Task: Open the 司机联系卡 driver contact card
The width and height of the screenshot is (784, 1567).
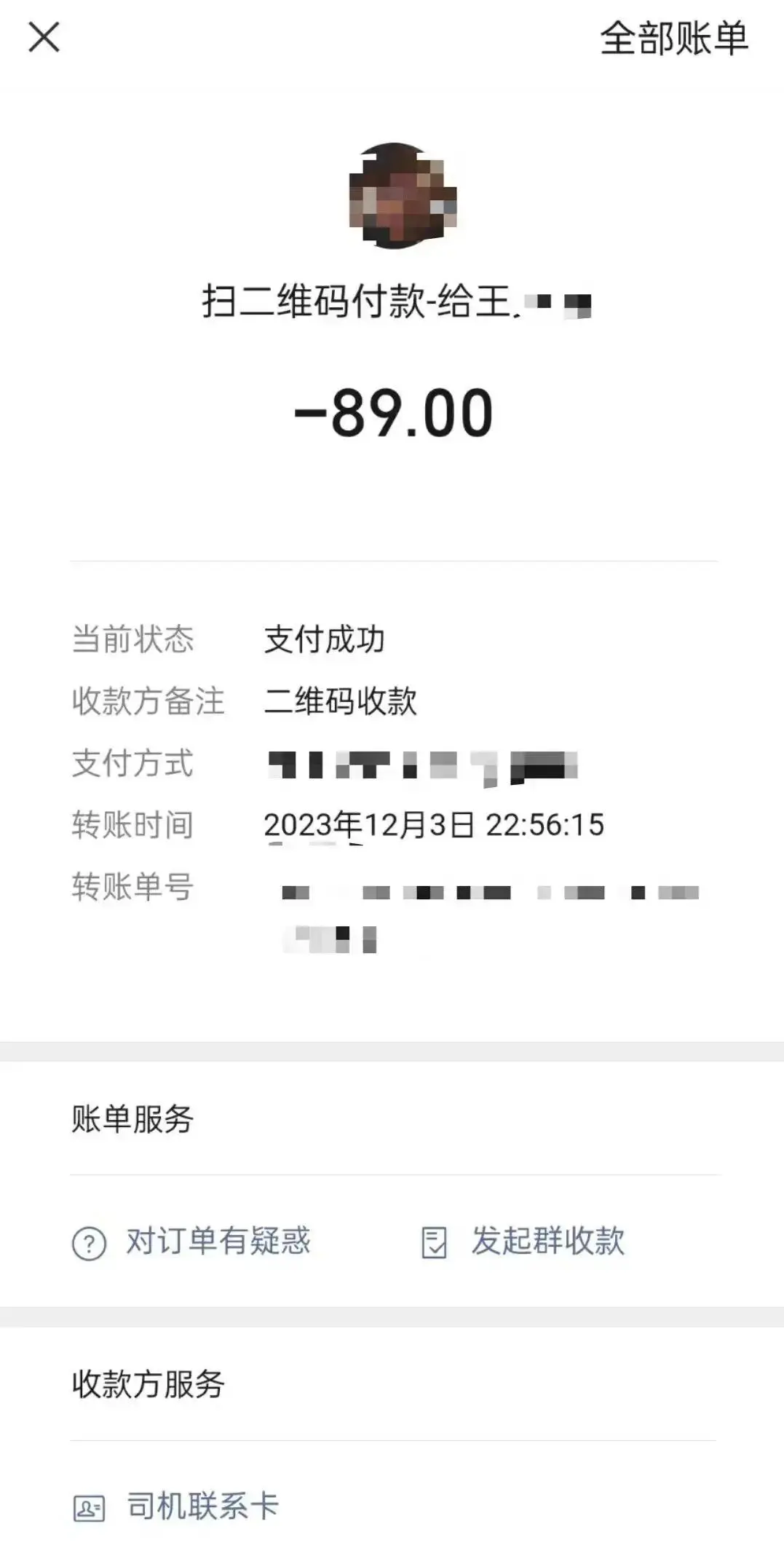Action: 176,1506
